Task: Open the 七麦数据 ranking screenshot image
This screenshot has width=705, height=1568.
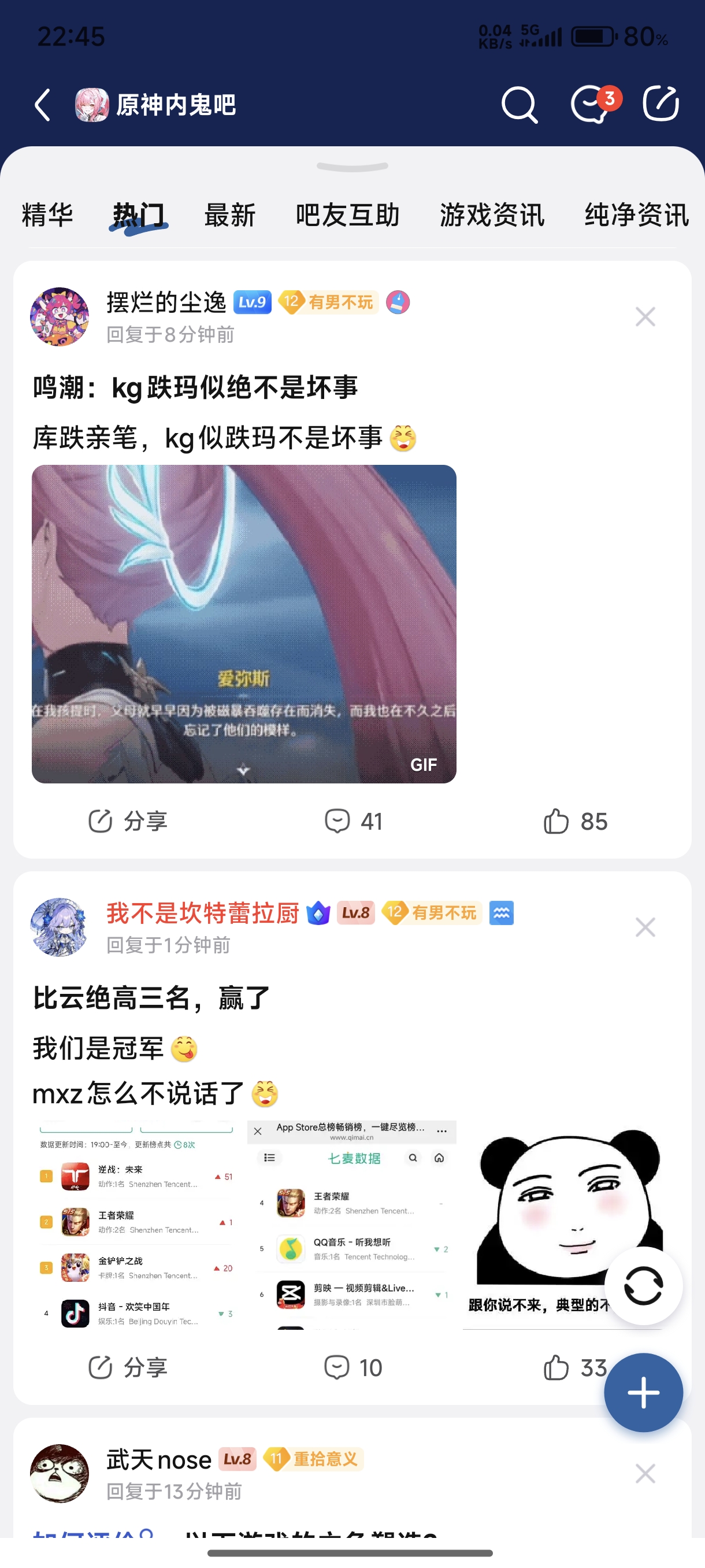Action: 351,1223
